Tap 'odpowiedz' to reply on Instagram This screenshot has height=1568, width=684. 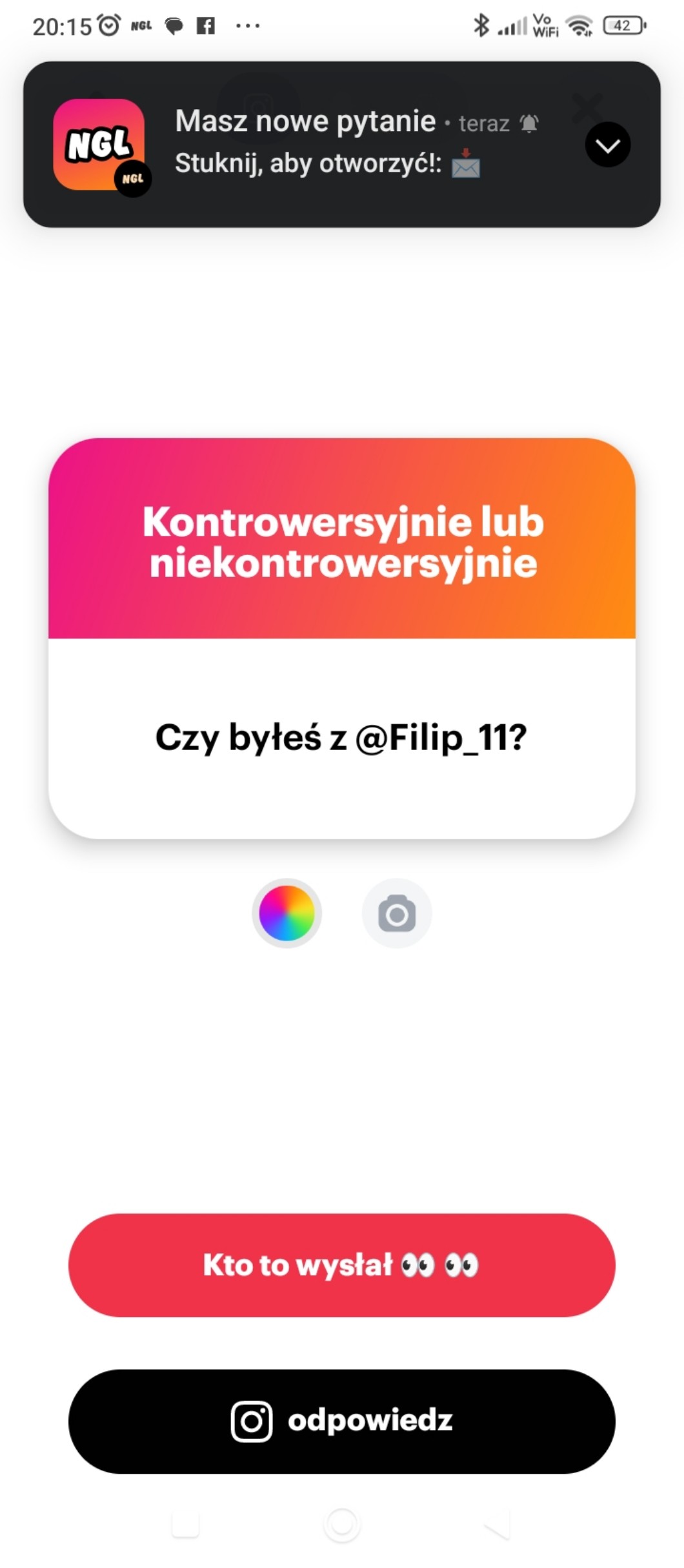(x=341, y=1421)
